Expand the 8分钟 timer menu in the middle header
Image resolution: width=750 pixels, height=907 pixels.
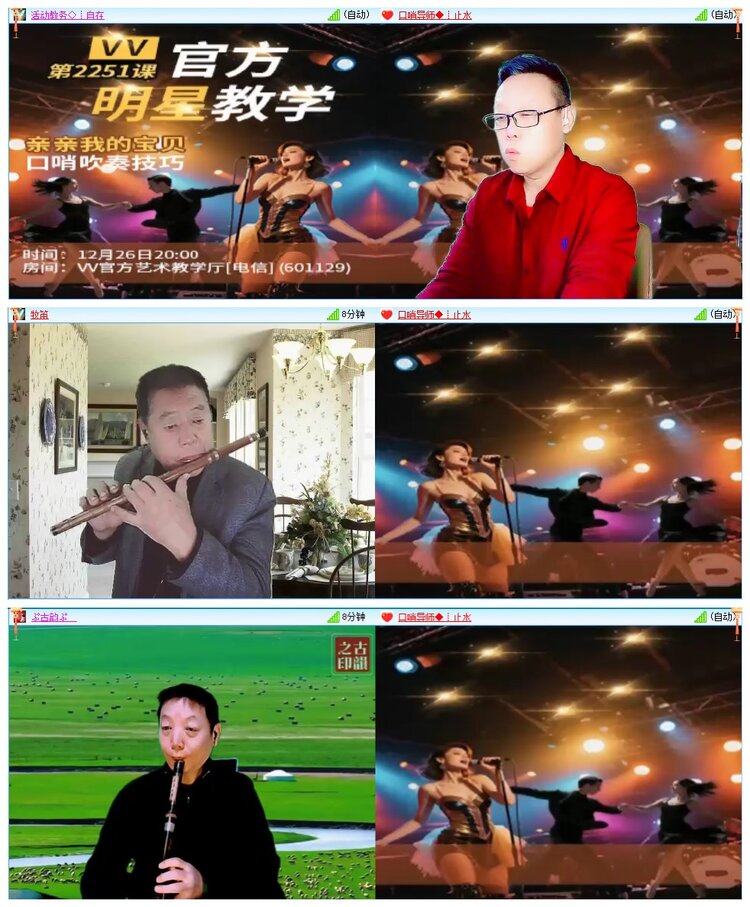(352, 313)
